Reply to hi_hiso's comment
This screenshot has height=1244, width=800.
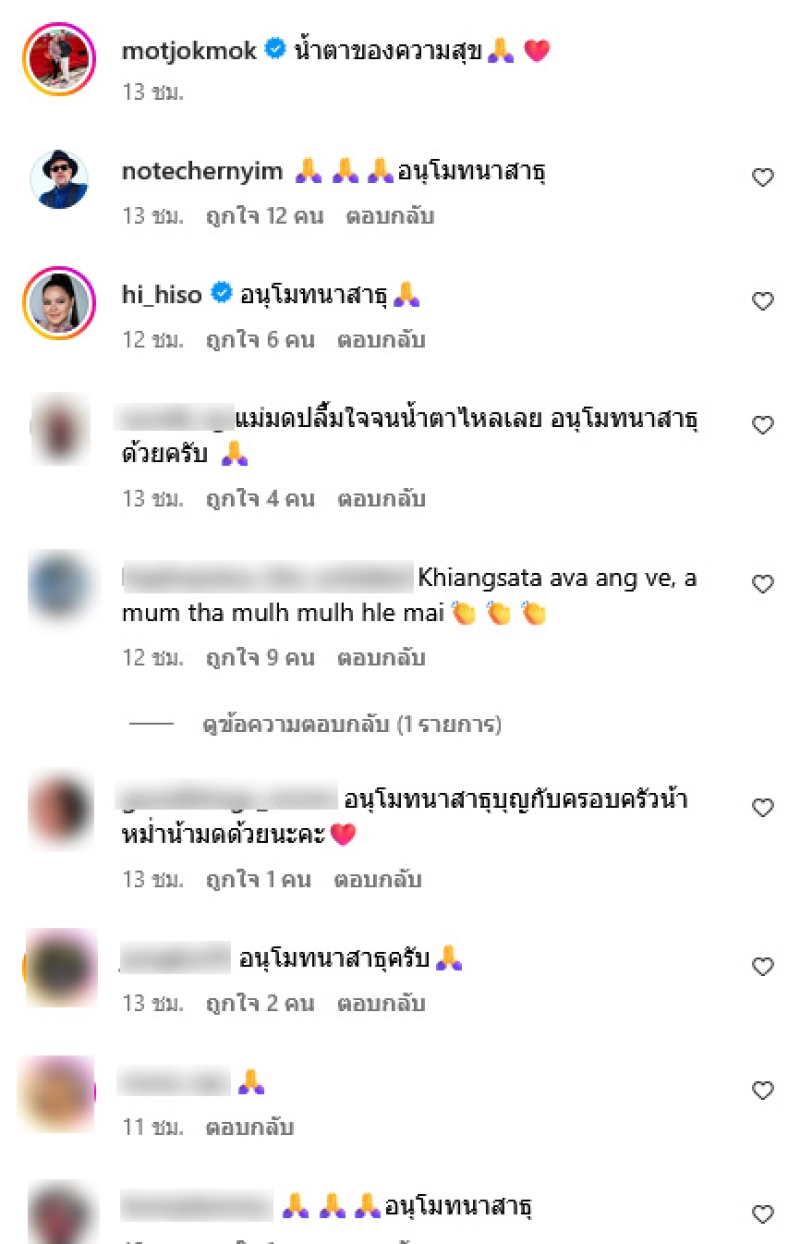381,340
